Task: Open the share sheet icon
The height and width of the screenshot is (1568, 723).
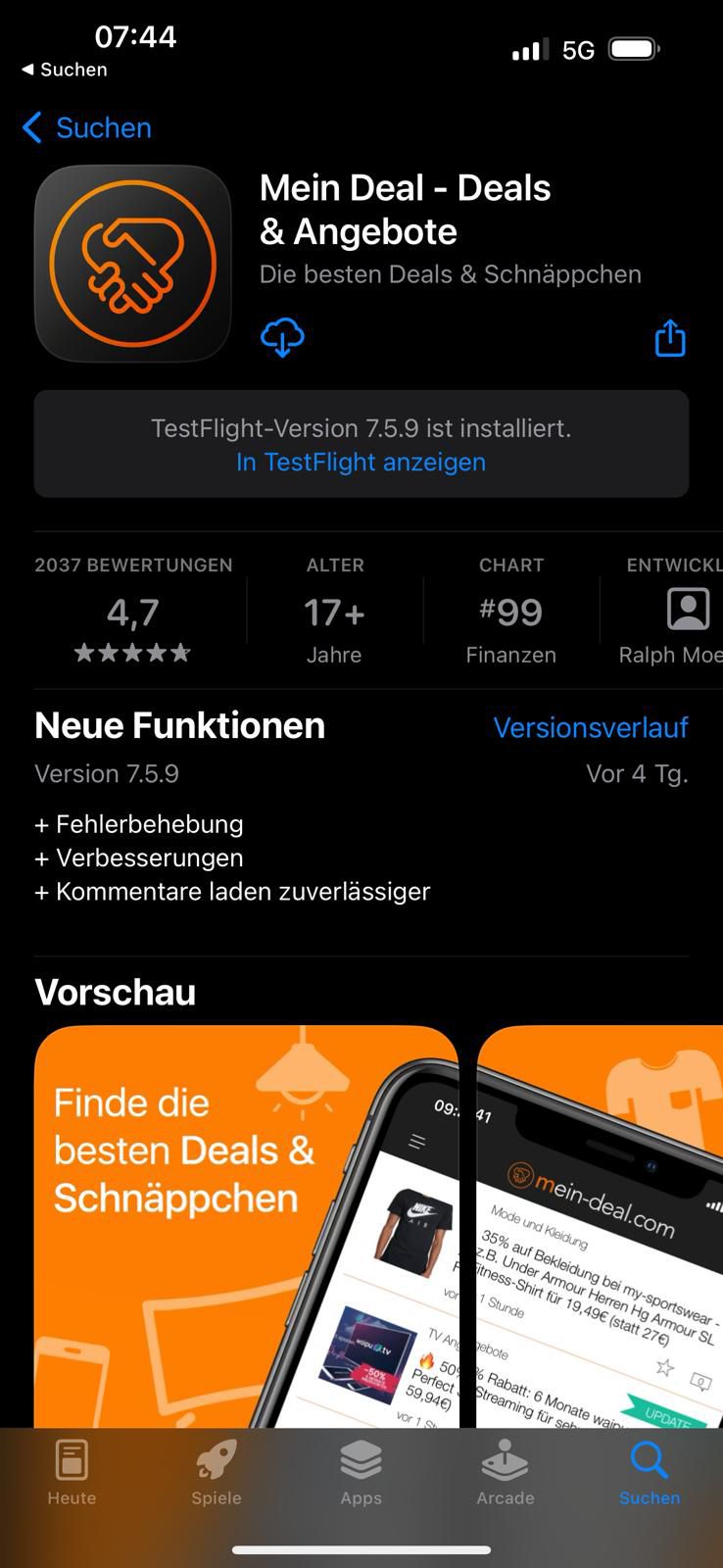Action: (x=669, y=338)
